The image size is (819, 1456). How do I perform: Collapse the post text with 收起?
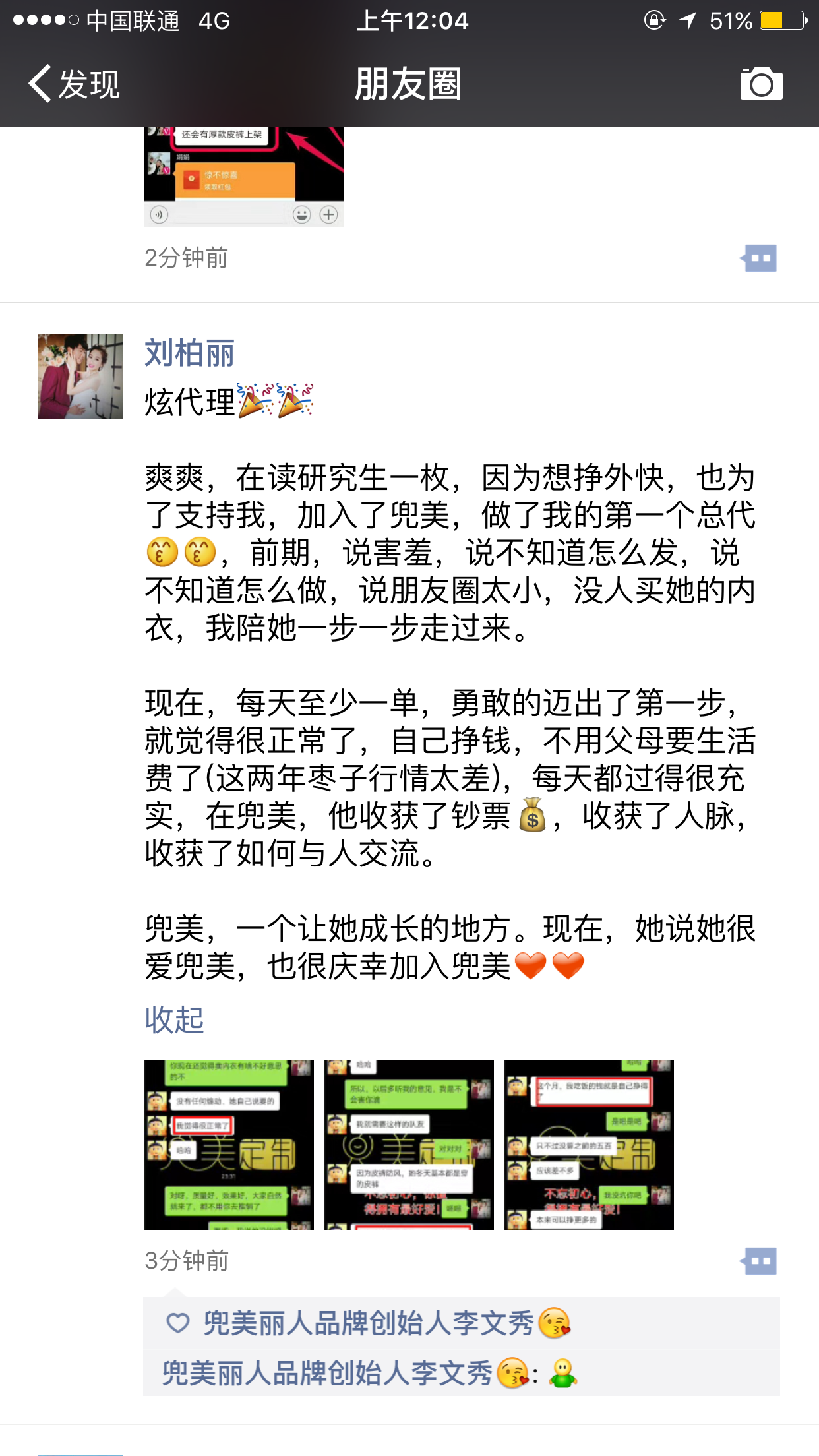coord(174,1019)
